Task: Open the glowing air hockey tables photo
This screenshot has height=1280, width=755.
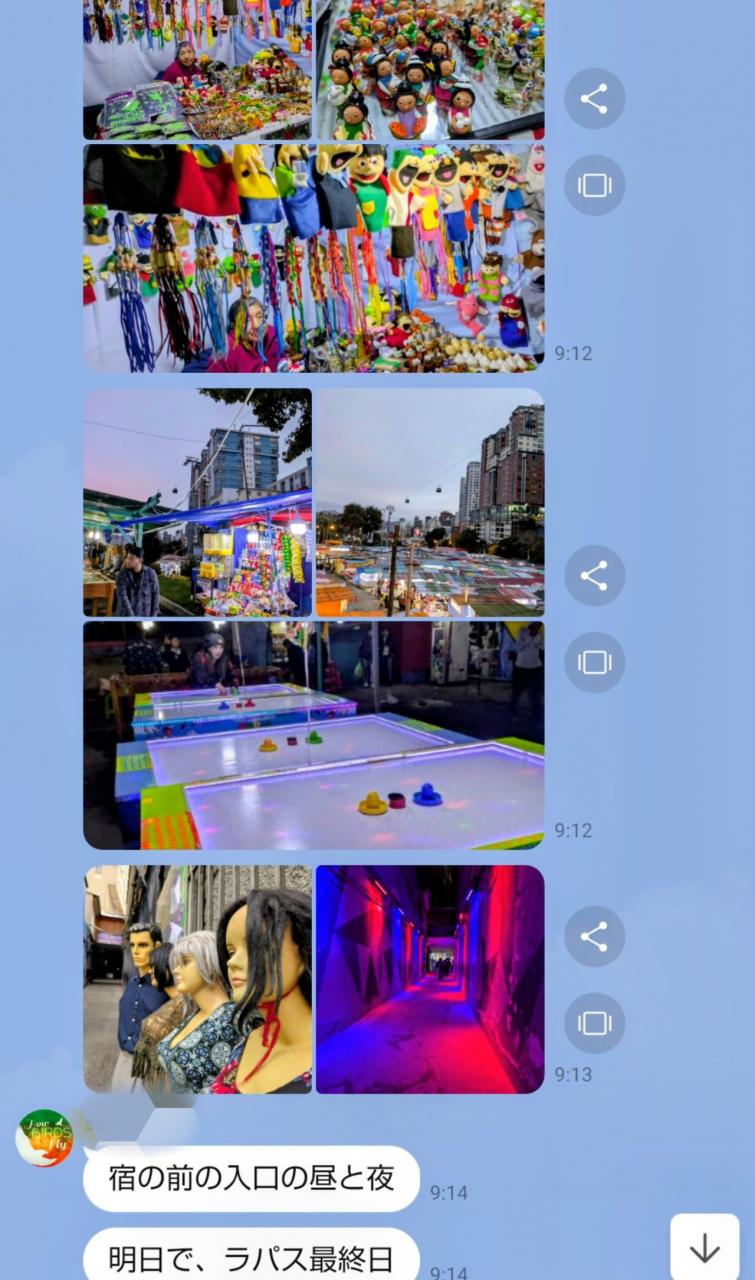Action: (314, 735)
